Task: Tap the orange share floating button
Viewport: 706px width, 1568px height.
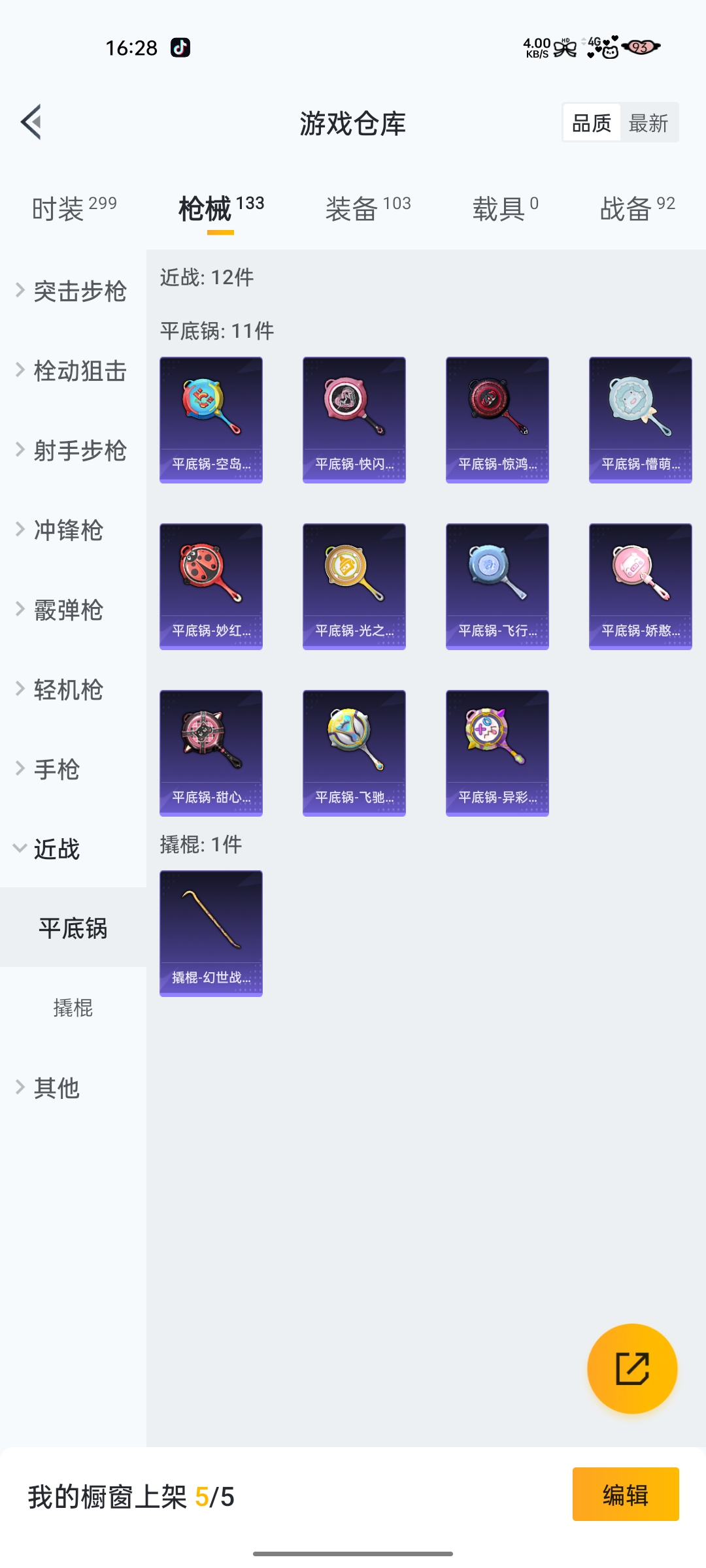Action: click(x=632, y=1369)
